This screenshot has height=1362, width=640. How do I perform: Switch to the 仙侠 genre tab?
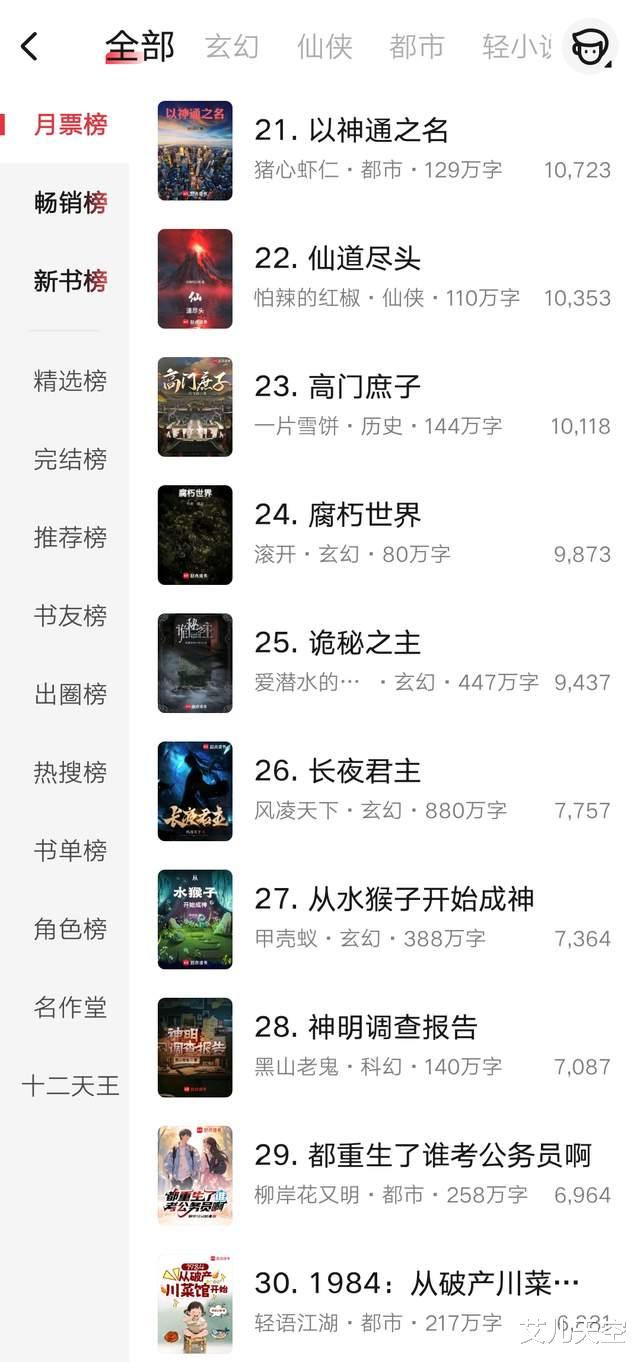324,46
